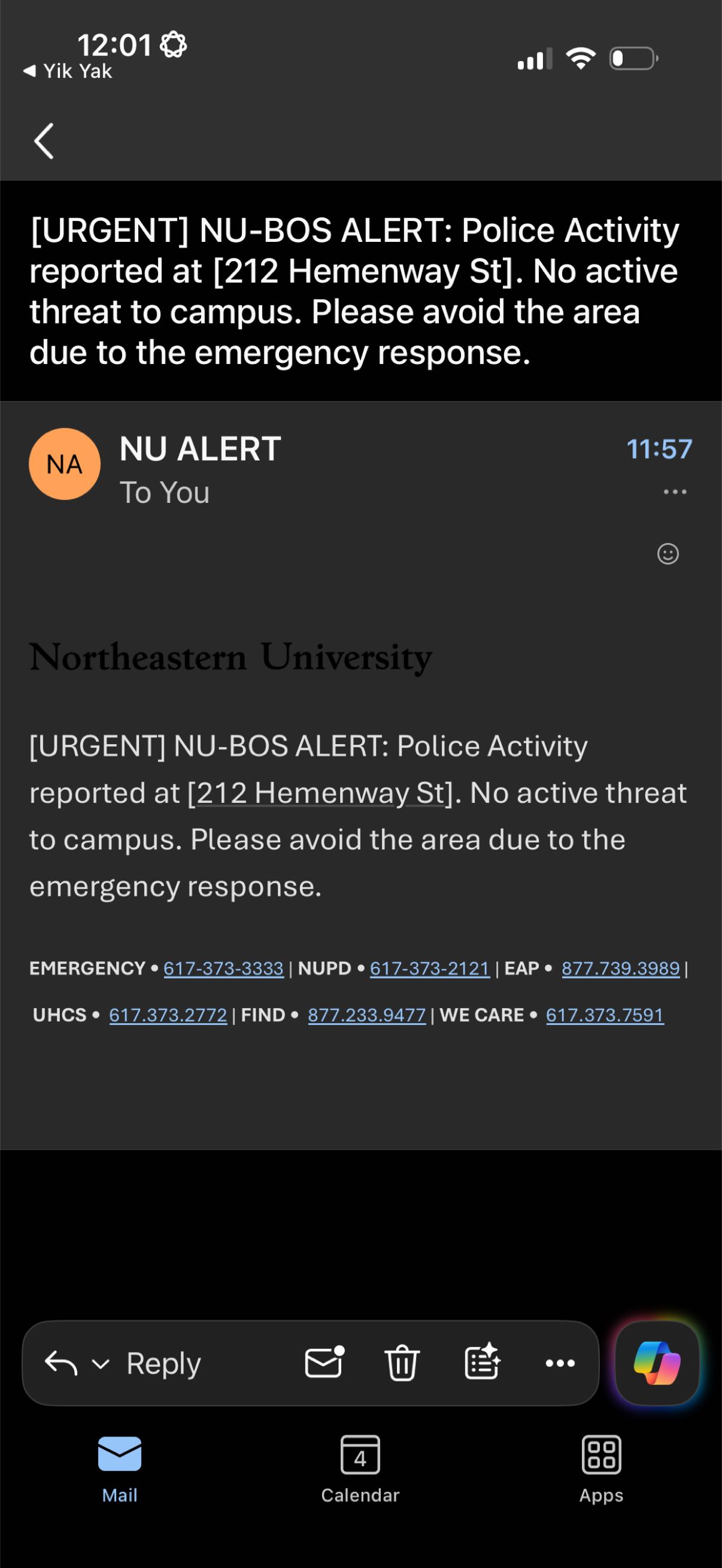Call the NUPD number 617-373-2121
This screenshot has width=722, height=1568.
(x=430, y=969)
